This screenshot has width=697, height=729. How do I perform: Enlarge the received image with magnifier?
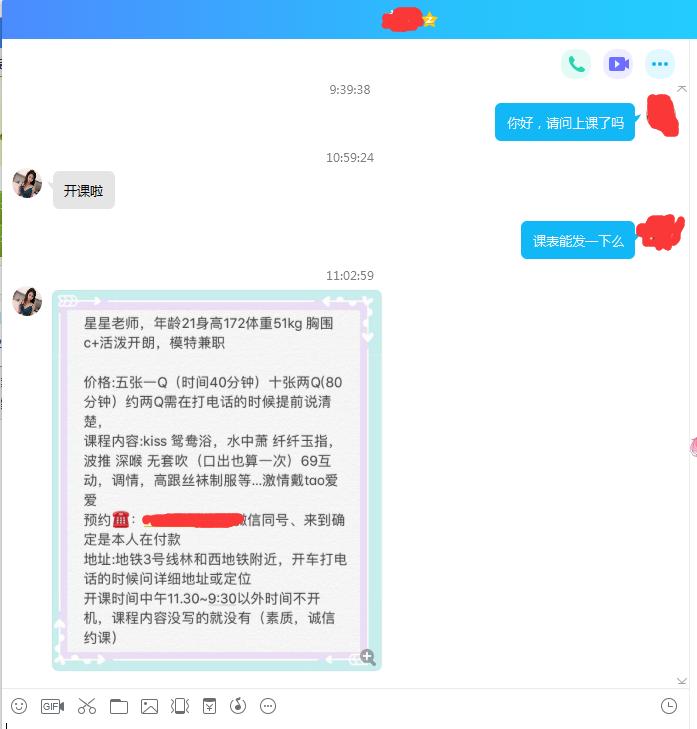[x=367, y=657]
